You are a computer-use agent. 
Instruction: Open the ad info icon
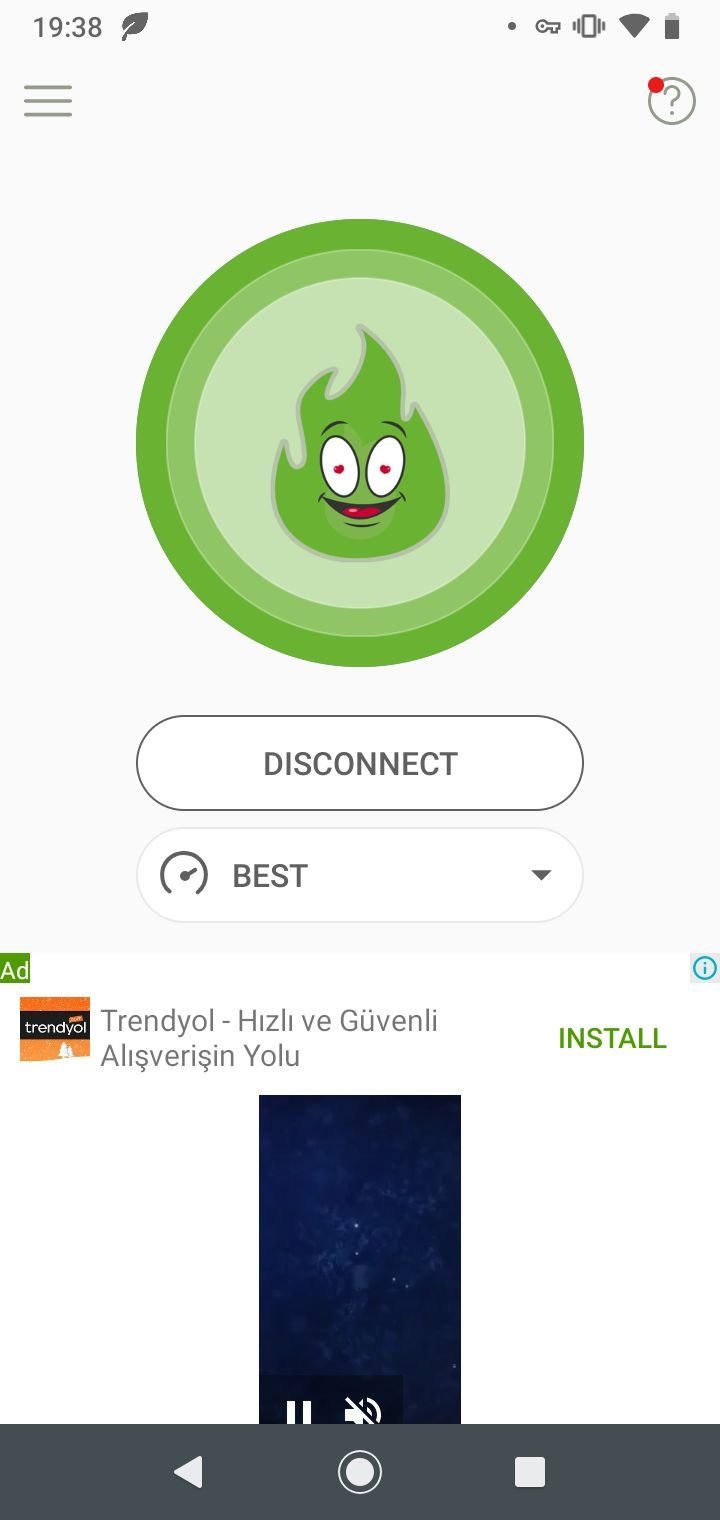coord(705,968)
